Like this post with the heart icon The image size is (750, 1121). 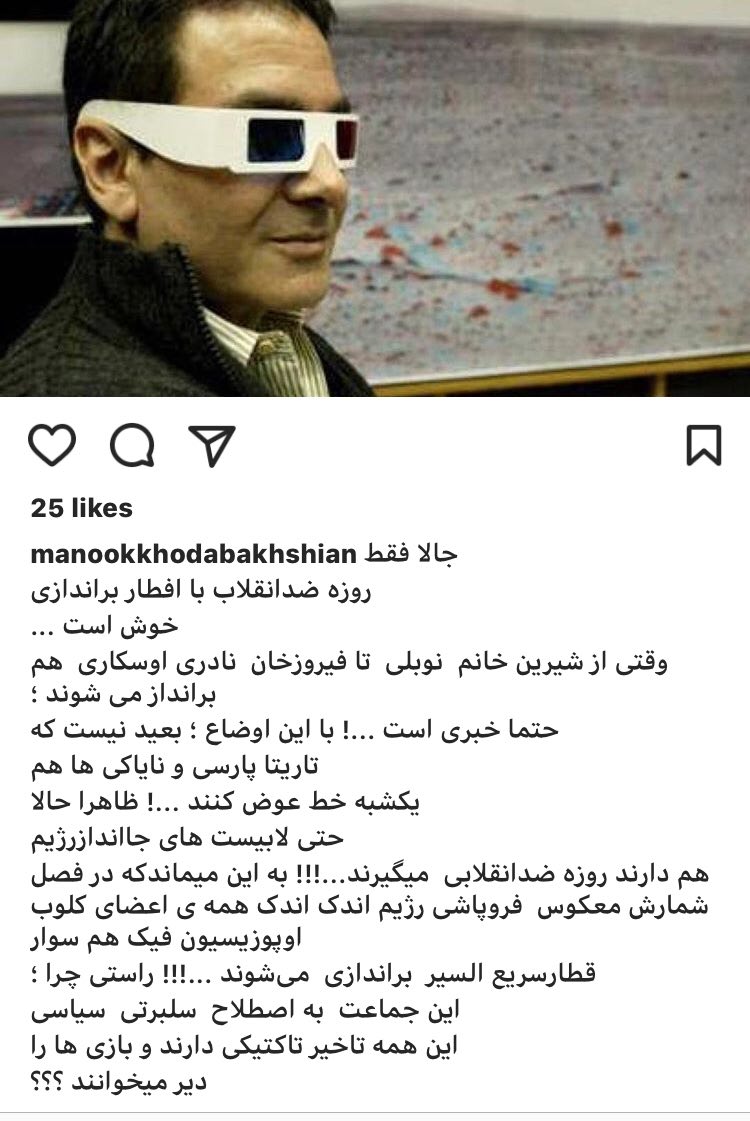point(52,446)
